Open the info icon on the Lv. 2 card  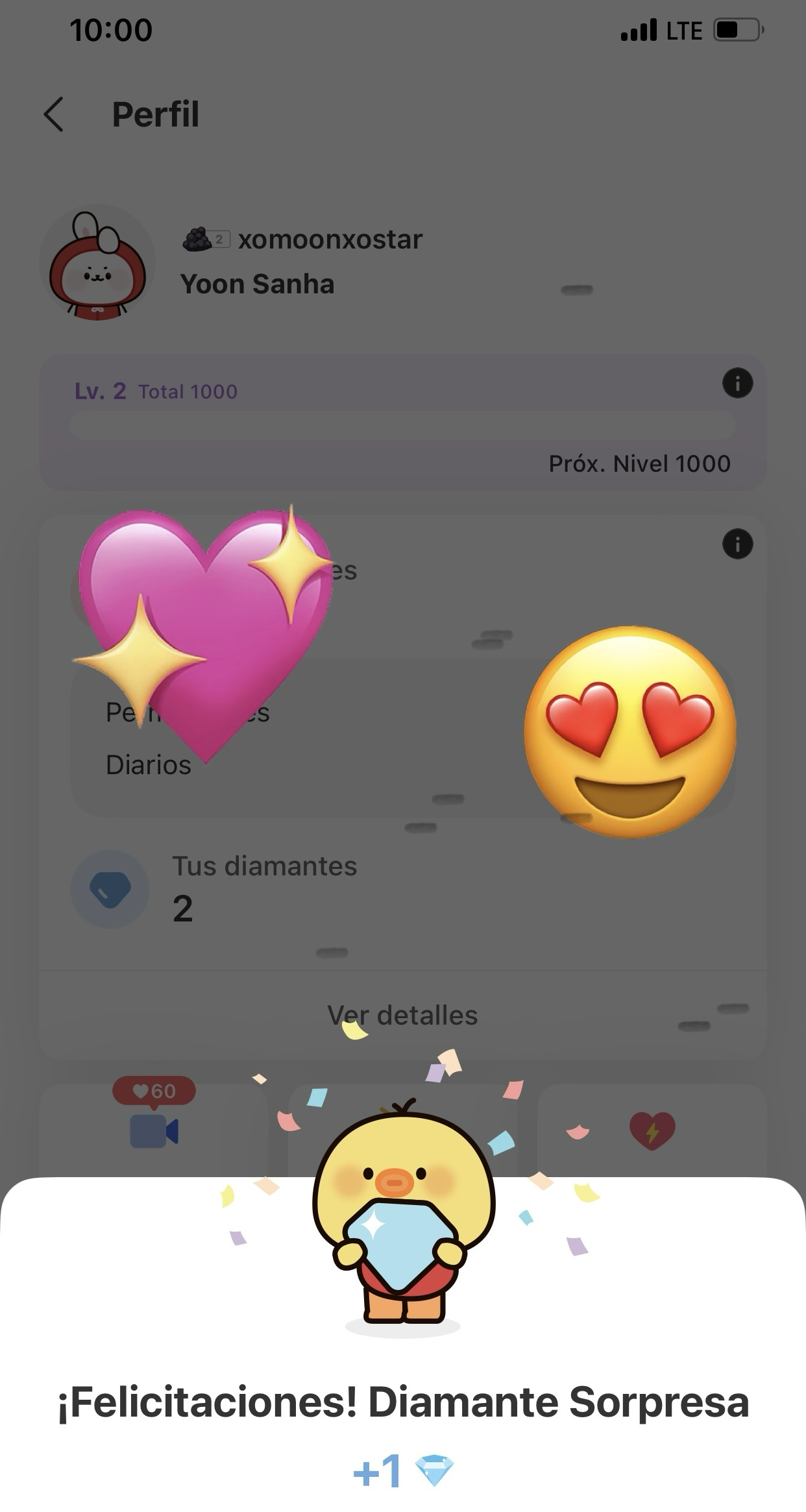click(737, 383)
